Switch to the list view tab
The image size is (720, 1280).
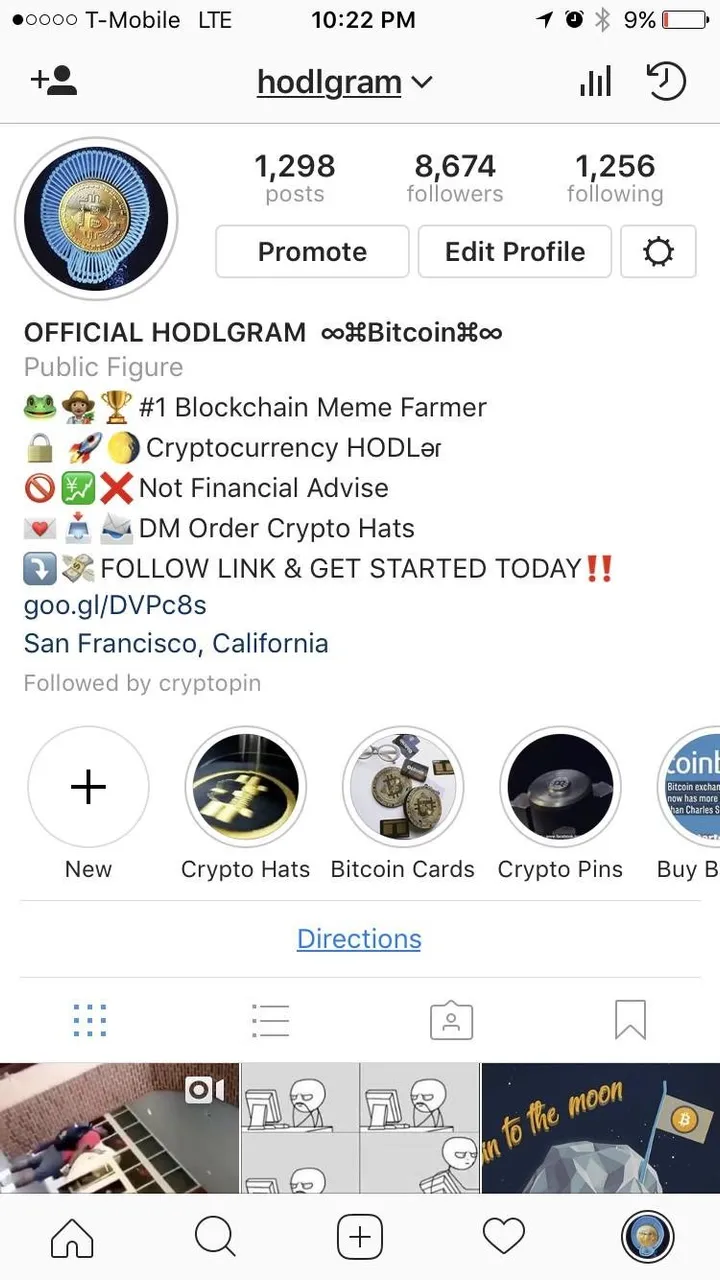[270, 1020]
